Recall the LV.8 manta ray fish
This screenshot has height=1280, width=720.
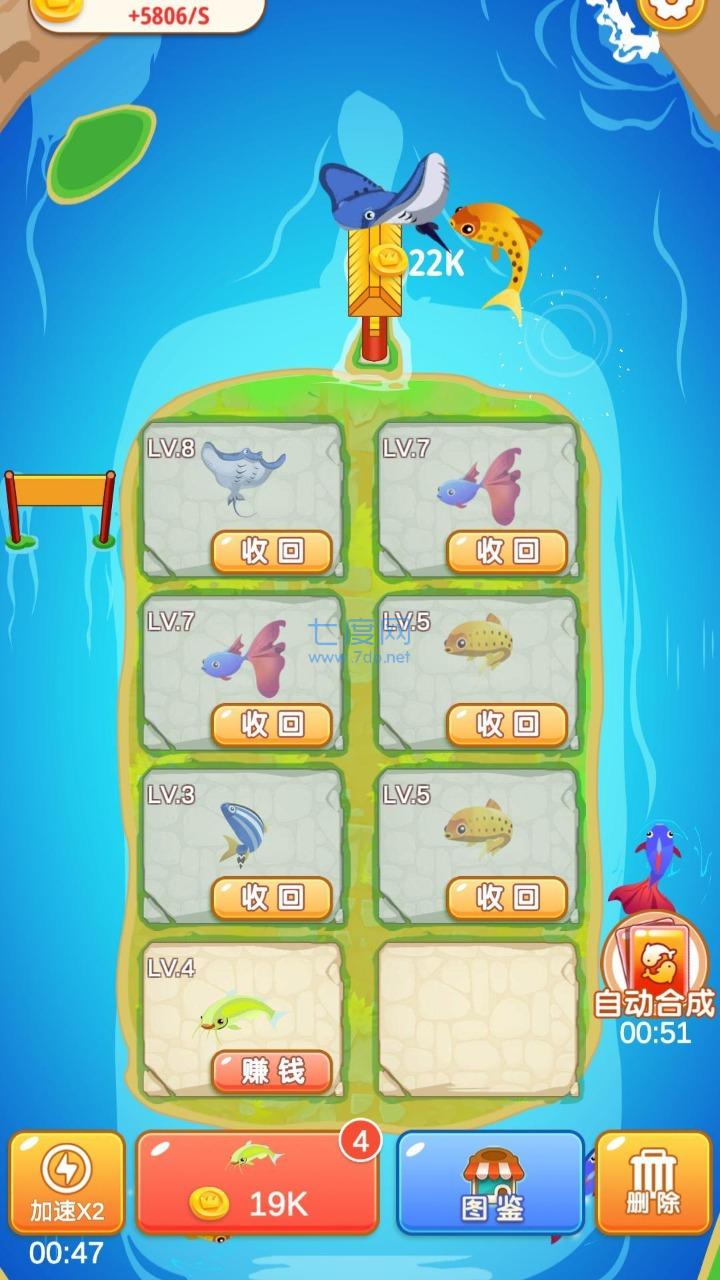click(271, 551)
